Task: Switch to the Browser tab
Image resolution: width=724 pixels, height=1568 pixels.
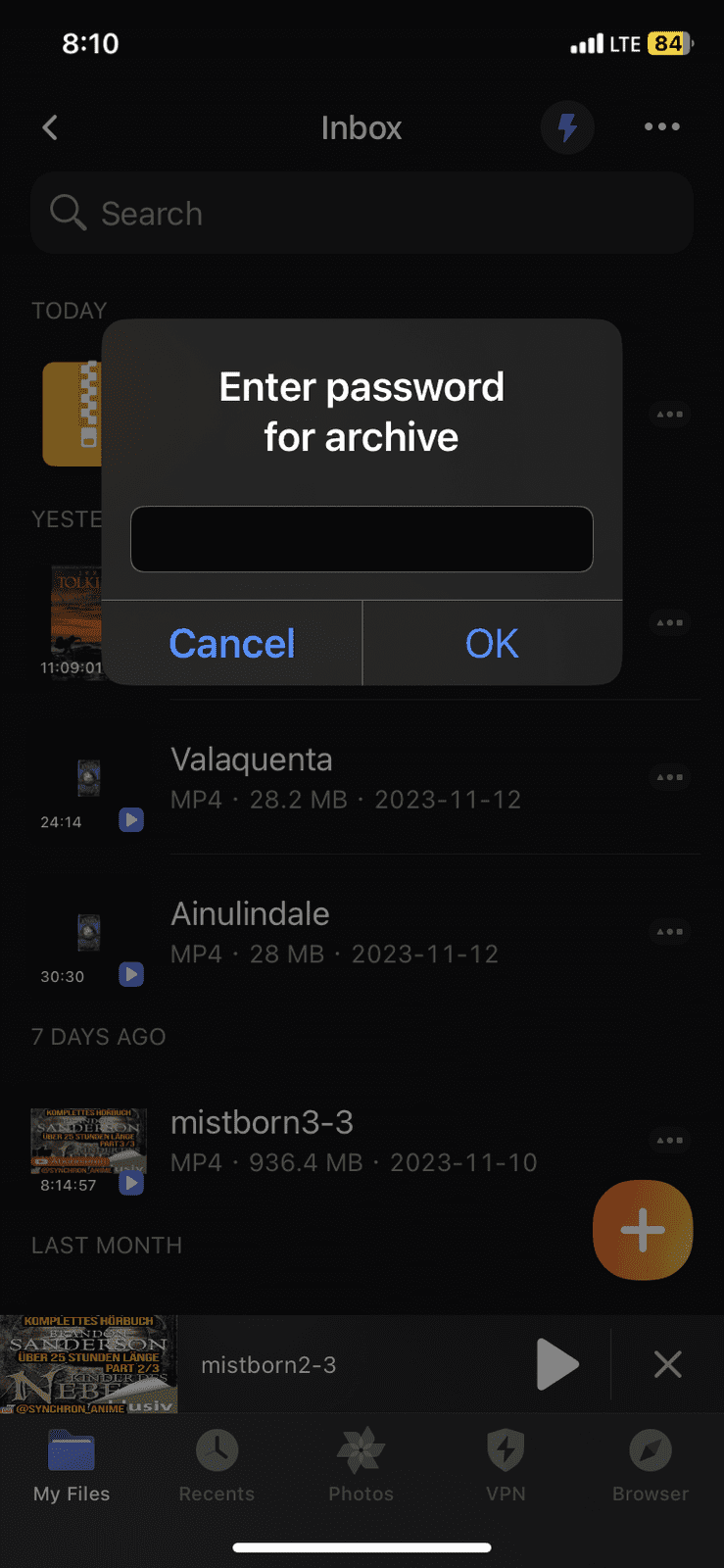Action: [x=651, y=1466]
